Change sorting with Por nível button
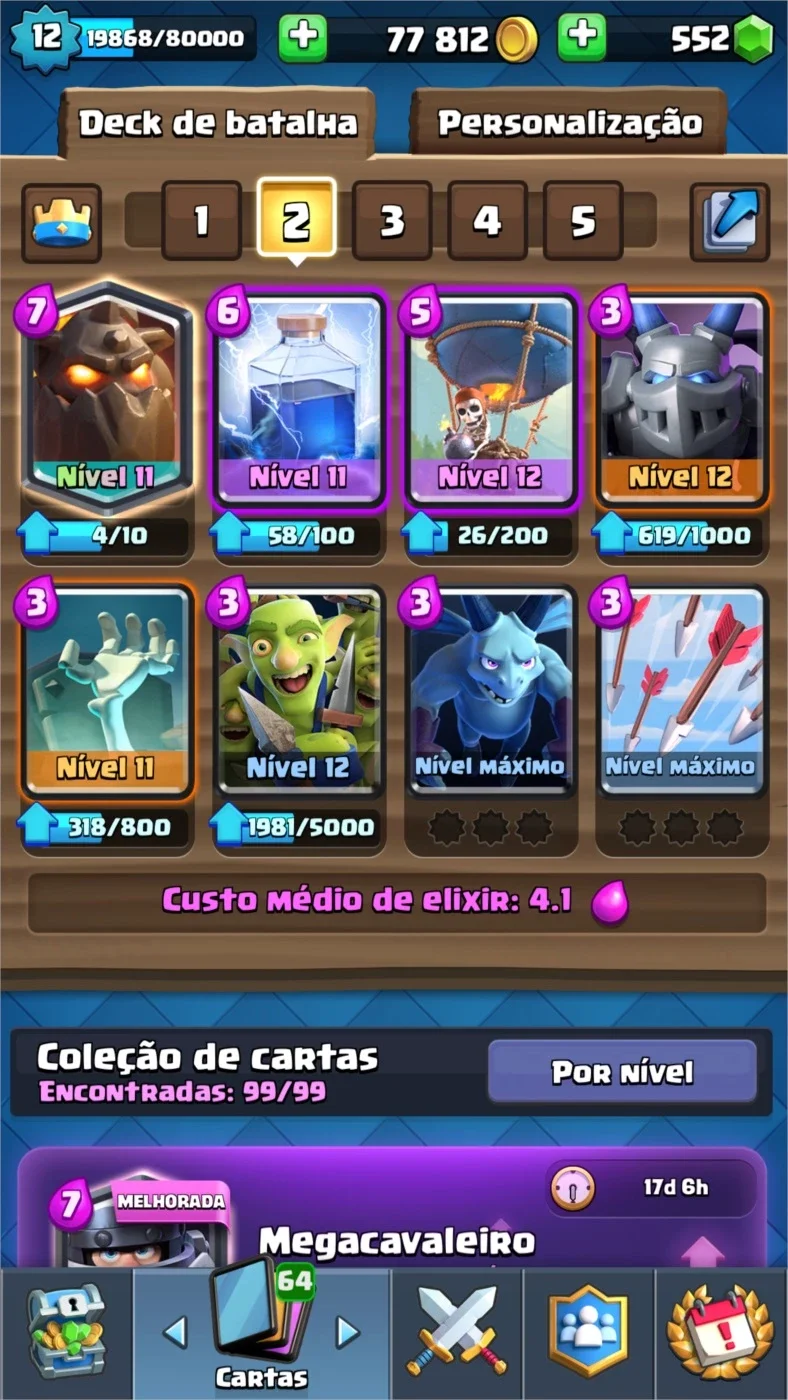The width and height of the screenshot is (788, 1400). [622, 1072]
